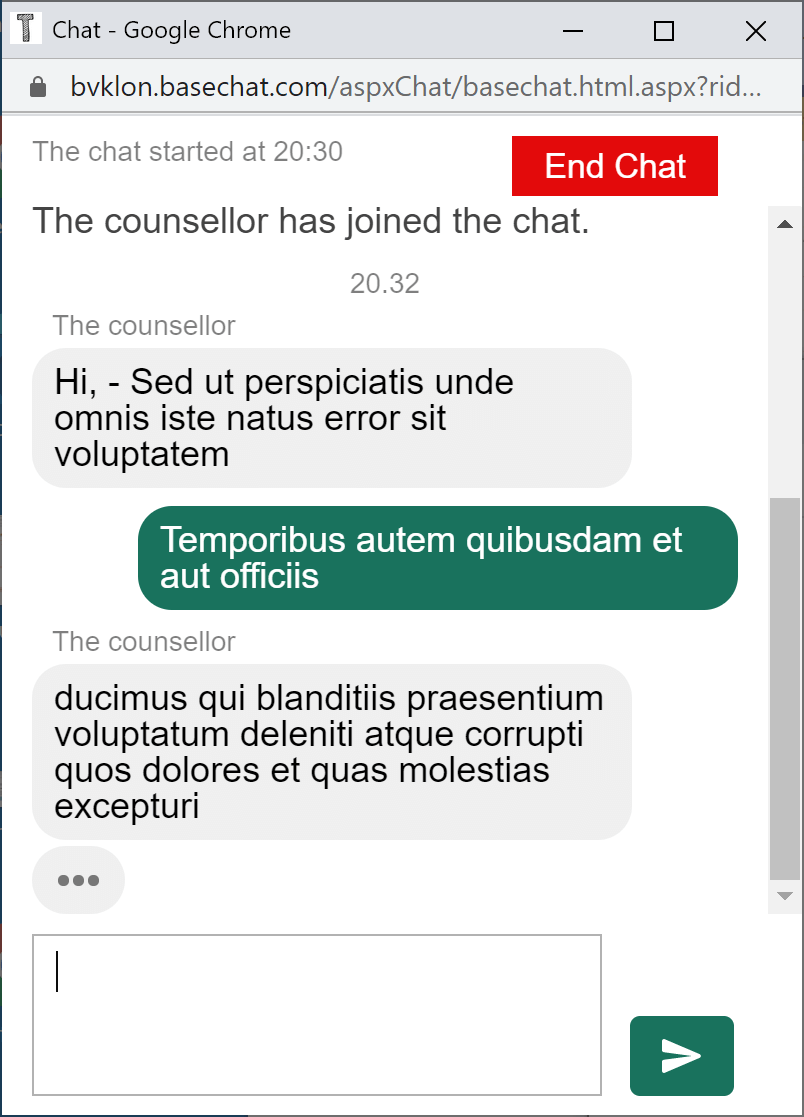This screenshot has height=1117, width=804.
Task: Select the address bar URL
Action: click(x=415, y=87)
